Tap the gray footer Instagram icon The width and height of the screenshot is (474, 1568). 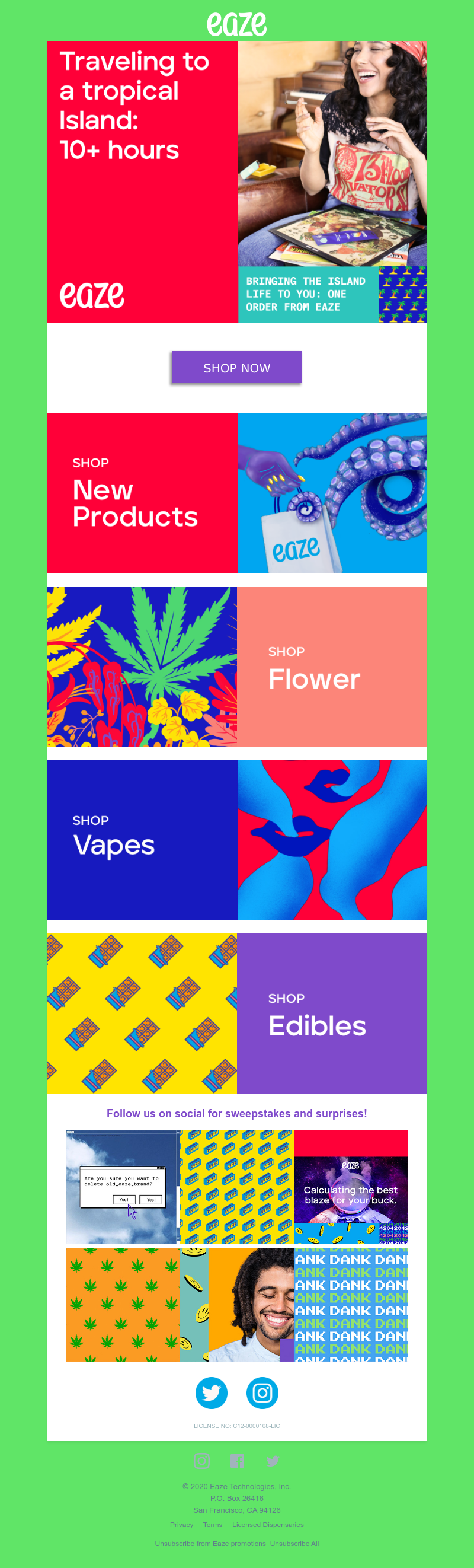(202, 1461)
